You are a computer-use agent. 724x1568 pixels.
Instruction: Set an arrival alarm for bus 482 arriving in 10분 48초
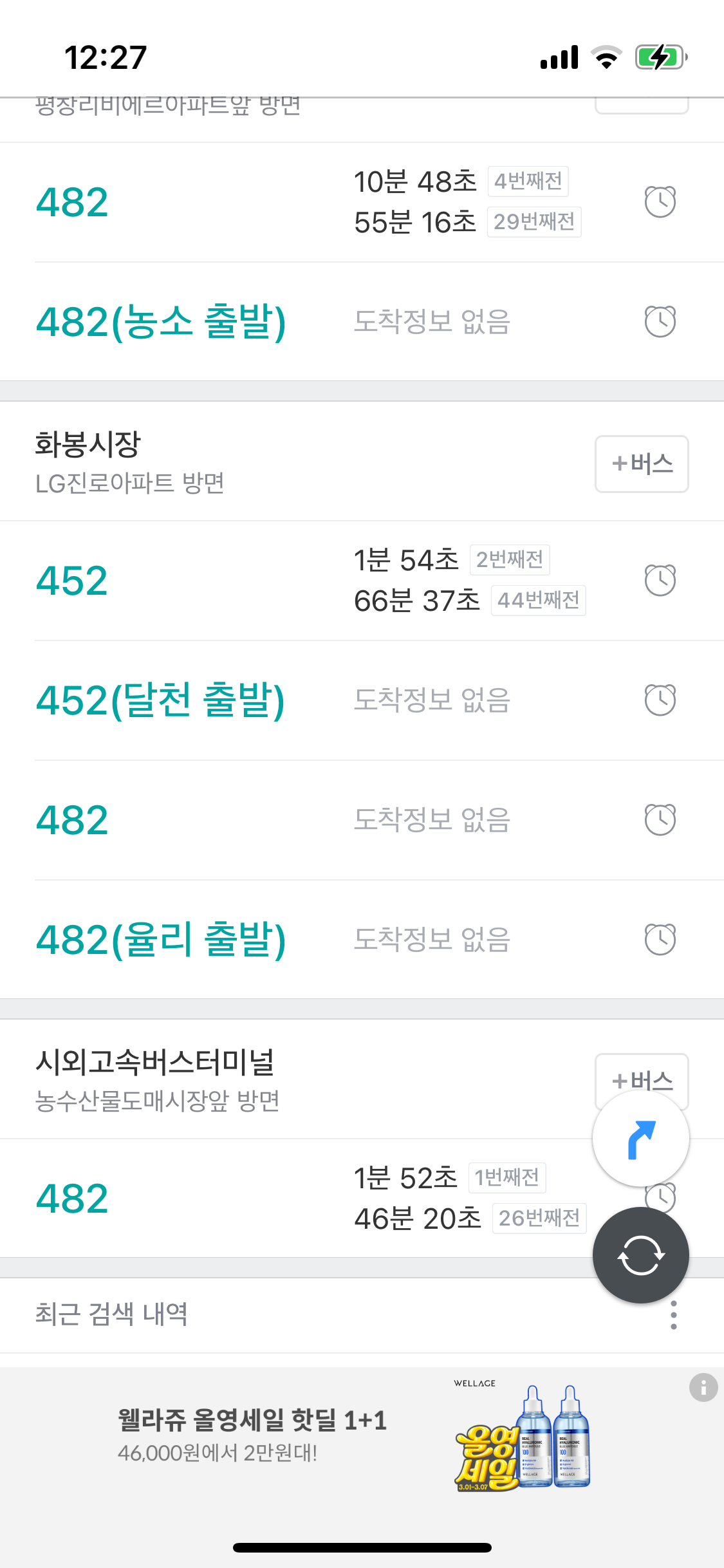click(x=660, y=201)
